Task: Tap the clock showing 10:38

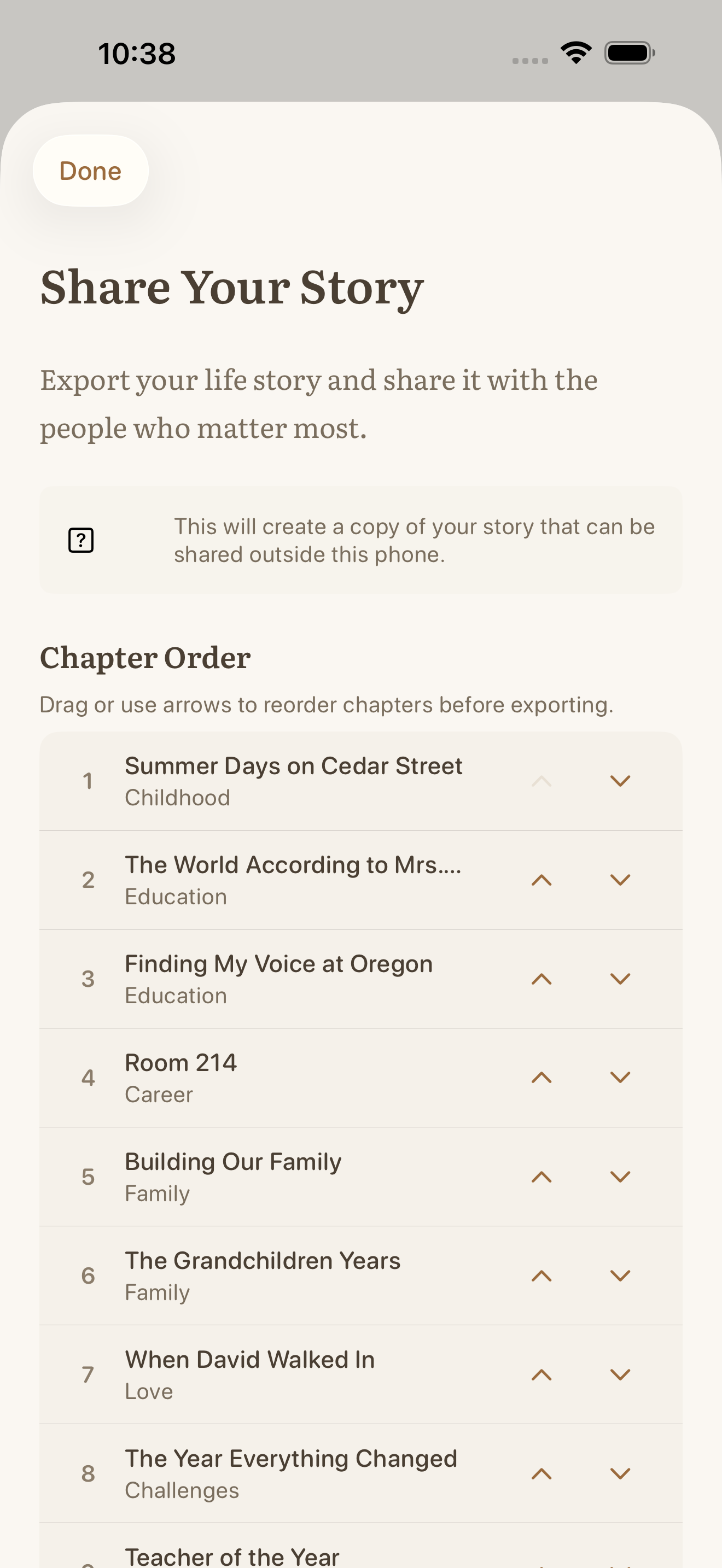Action: pyautogui.click(x=137, y=54)
